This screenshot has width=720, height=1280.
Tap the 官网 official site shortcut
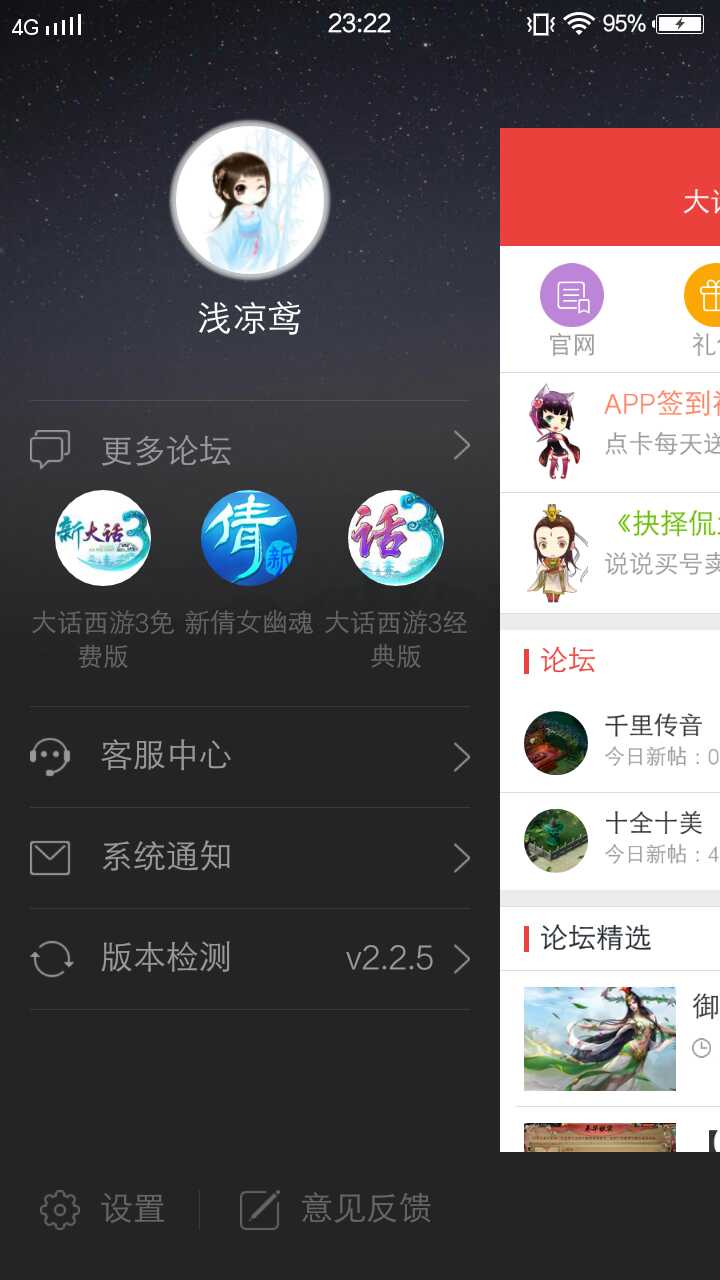pyautogui.click(x=572, y=310)
